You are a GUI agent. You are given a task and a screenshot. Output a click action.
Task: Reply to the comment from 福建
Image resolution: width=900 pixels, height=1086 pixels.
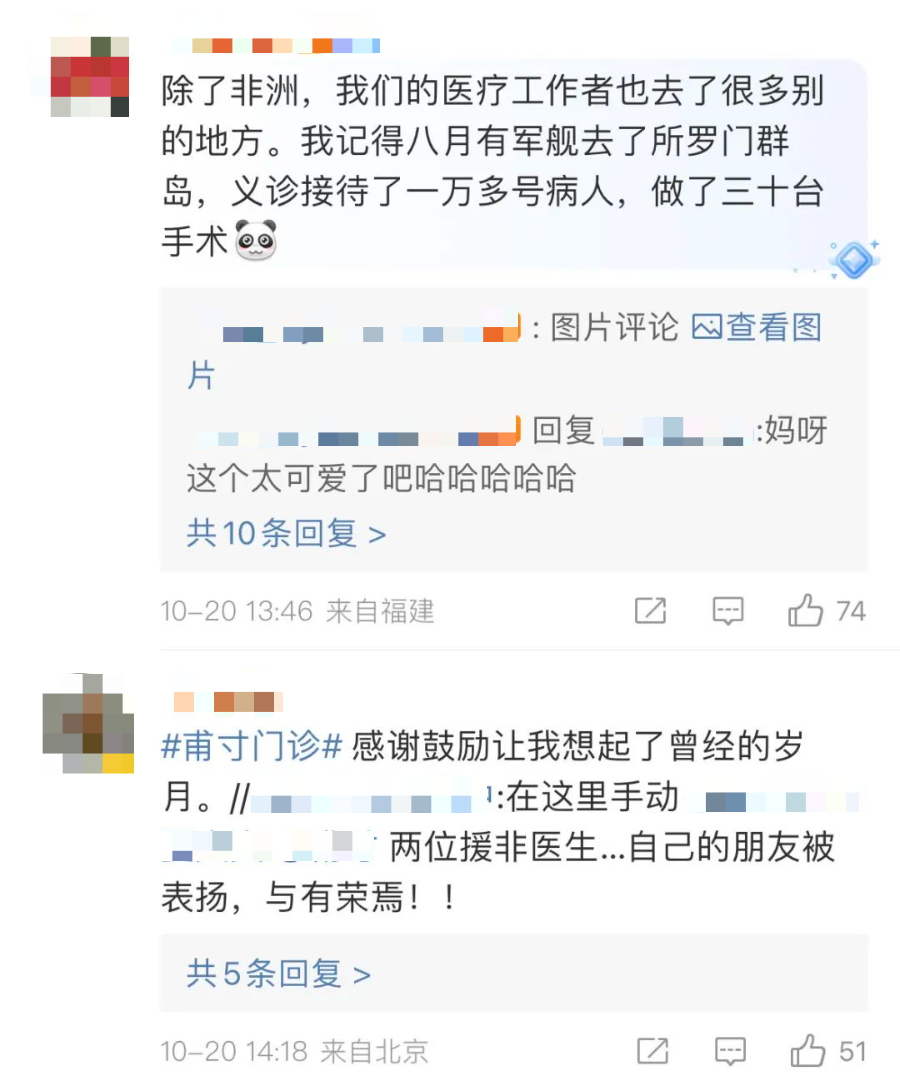click(x=728, y=610)
